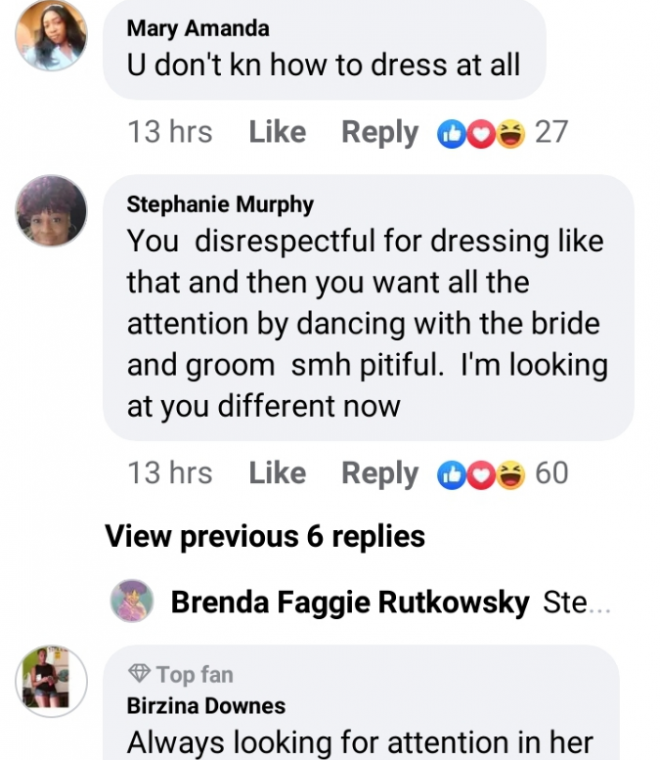Open Birzina Downes' profile picture

pos(51,681)
